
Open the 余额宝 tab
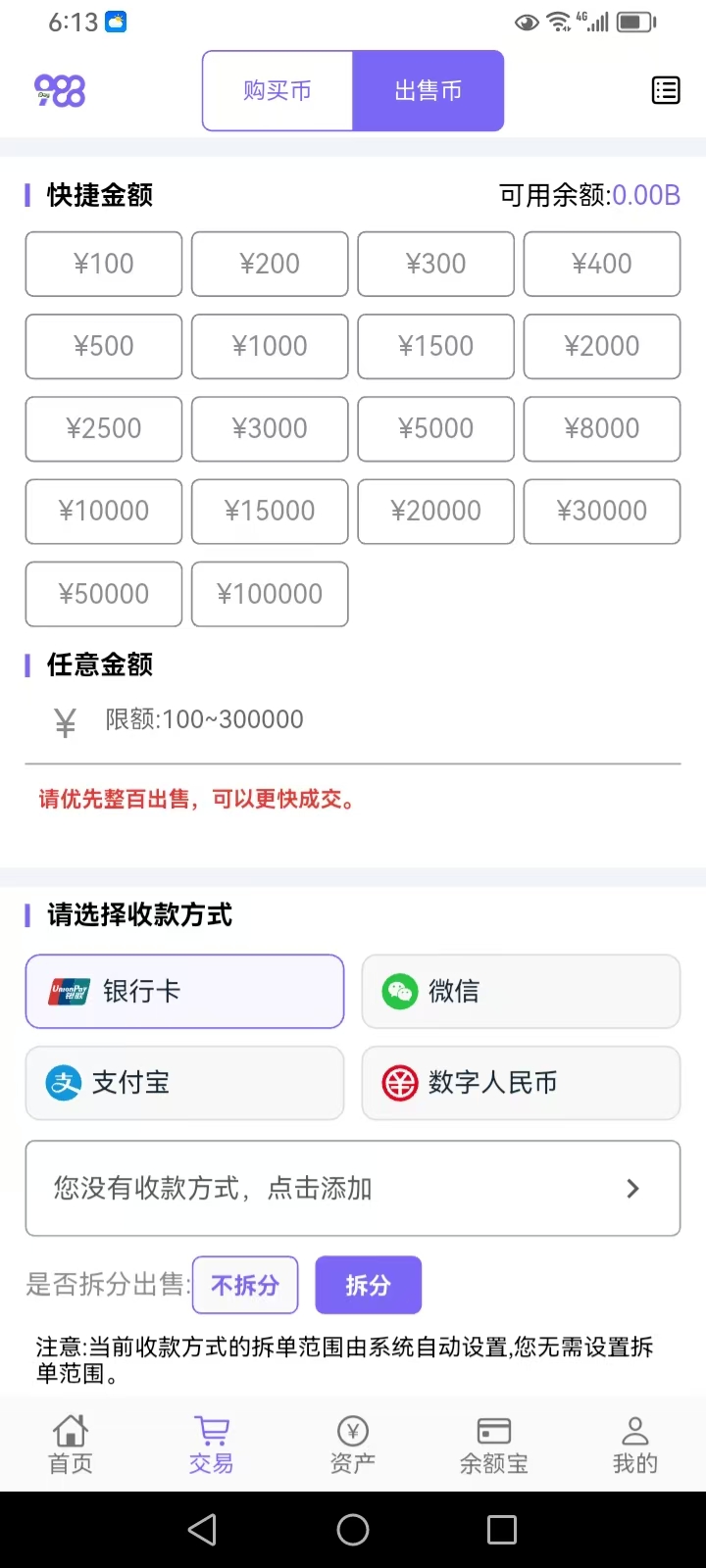(x=493, y=1445)
